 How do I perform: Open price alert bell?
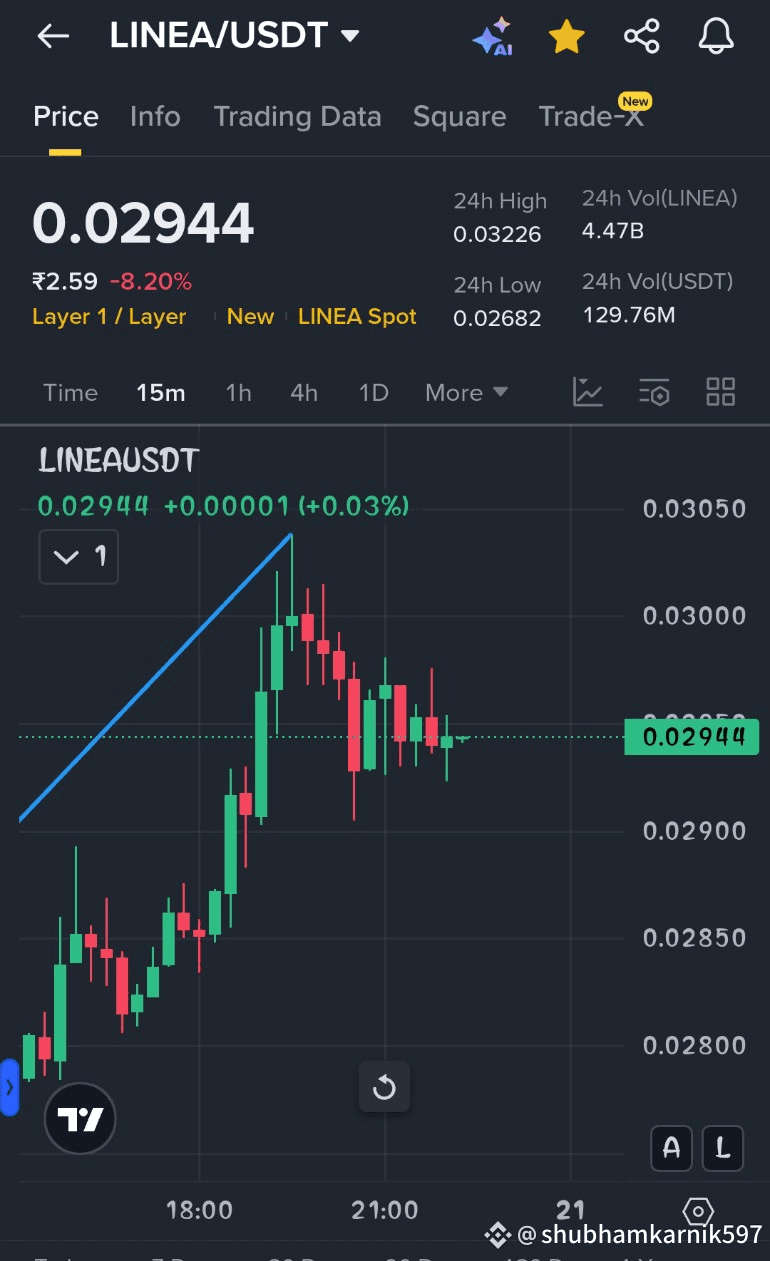click(x=716, y=37)
